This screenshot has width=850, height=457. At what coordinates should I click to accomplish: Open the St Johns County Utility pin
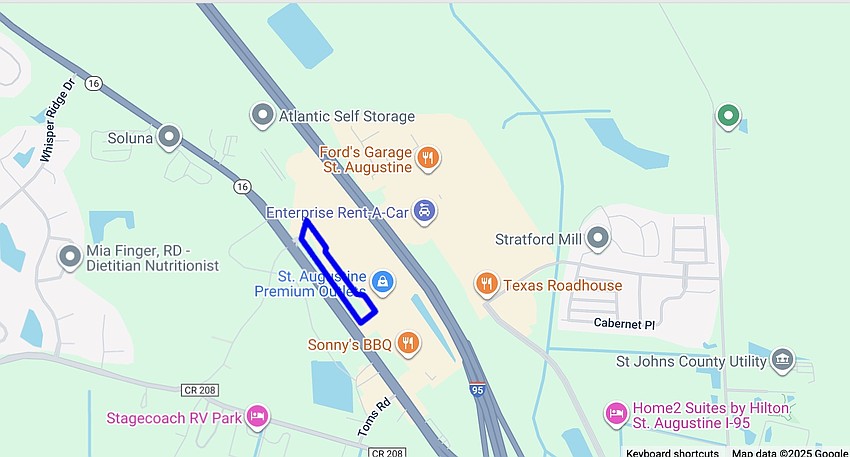pyautogui.click(x=782, y=359)
